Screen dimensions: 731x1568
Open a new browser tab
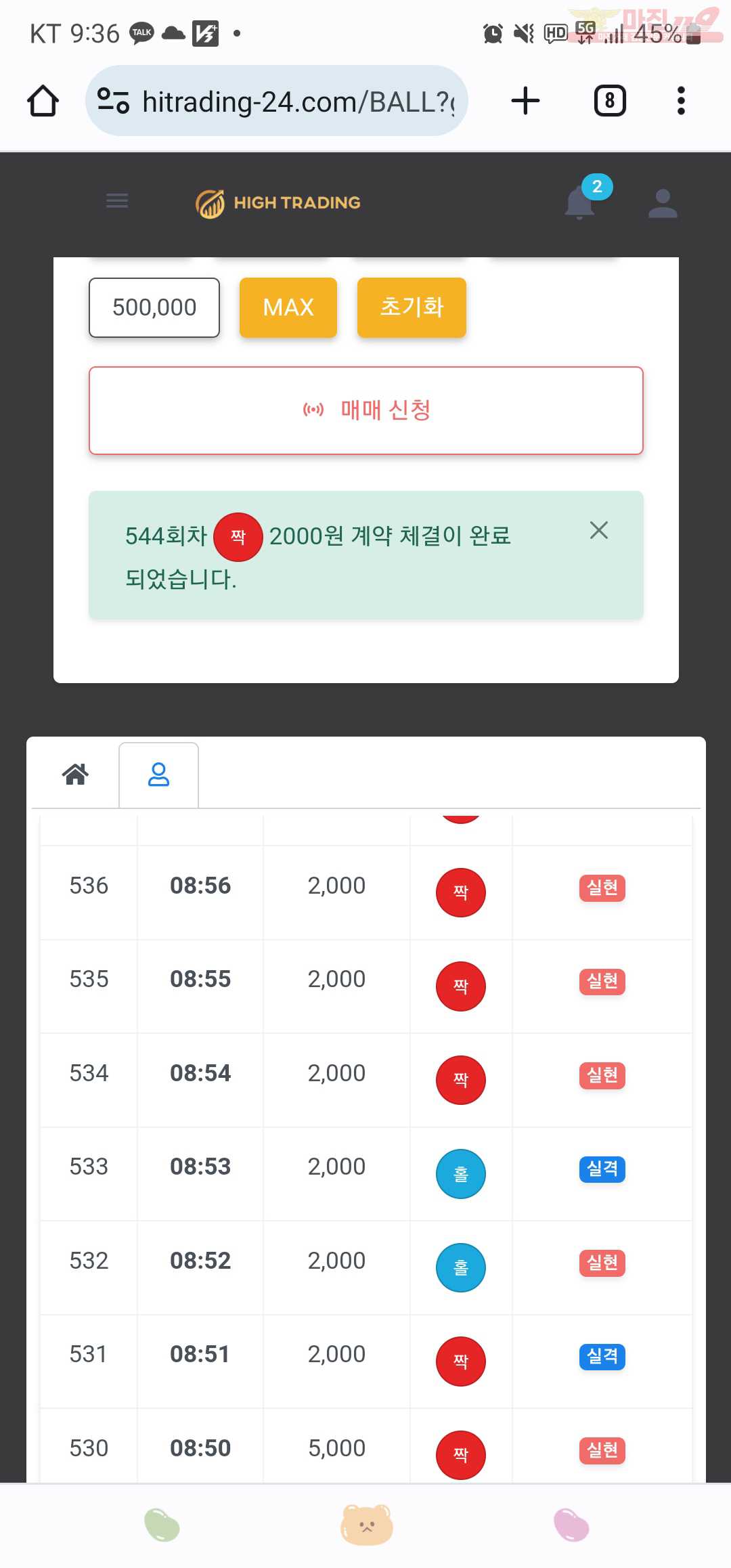pyautogui.click(x=525, y=101)
